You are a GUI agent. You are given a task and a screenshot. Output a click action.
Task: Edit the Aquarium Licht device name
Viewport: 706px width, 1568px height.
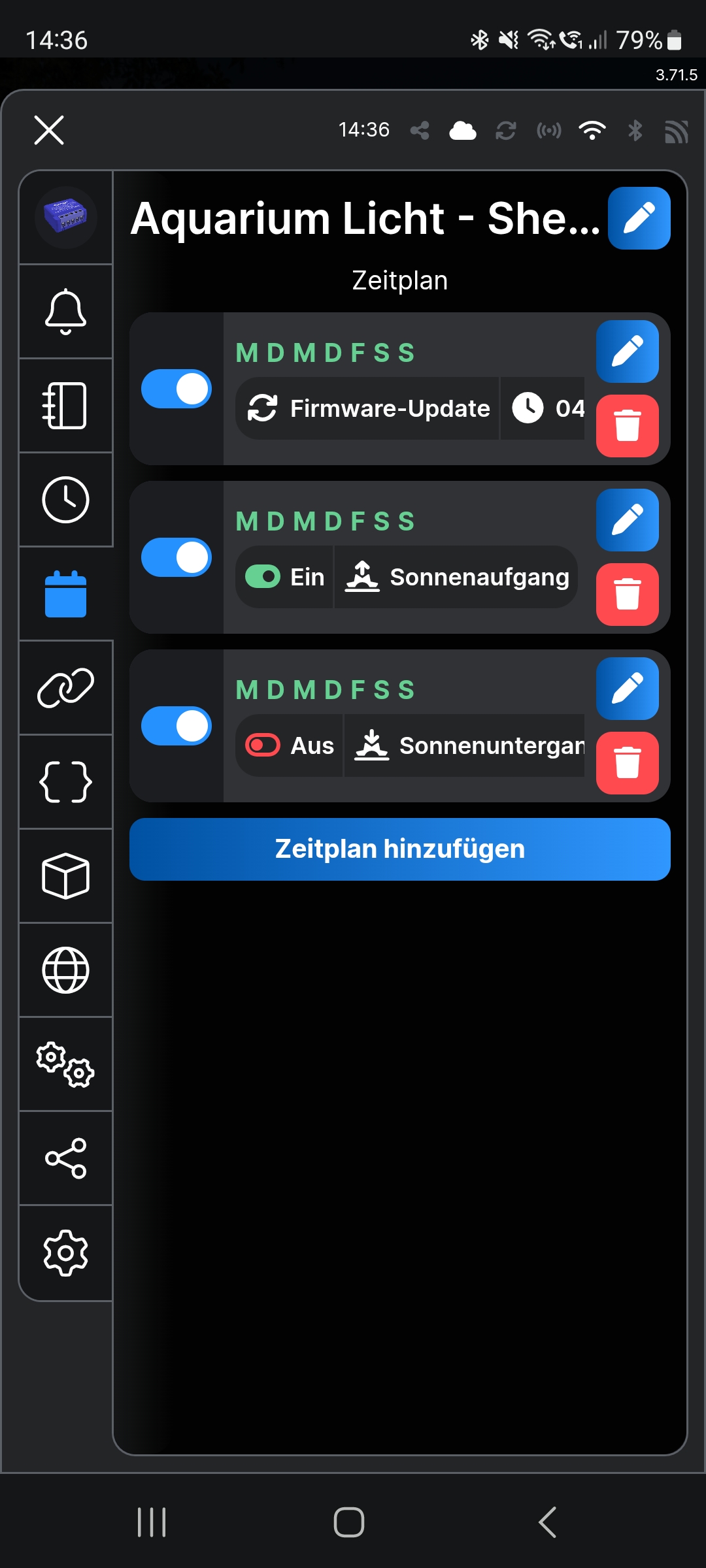639,218
